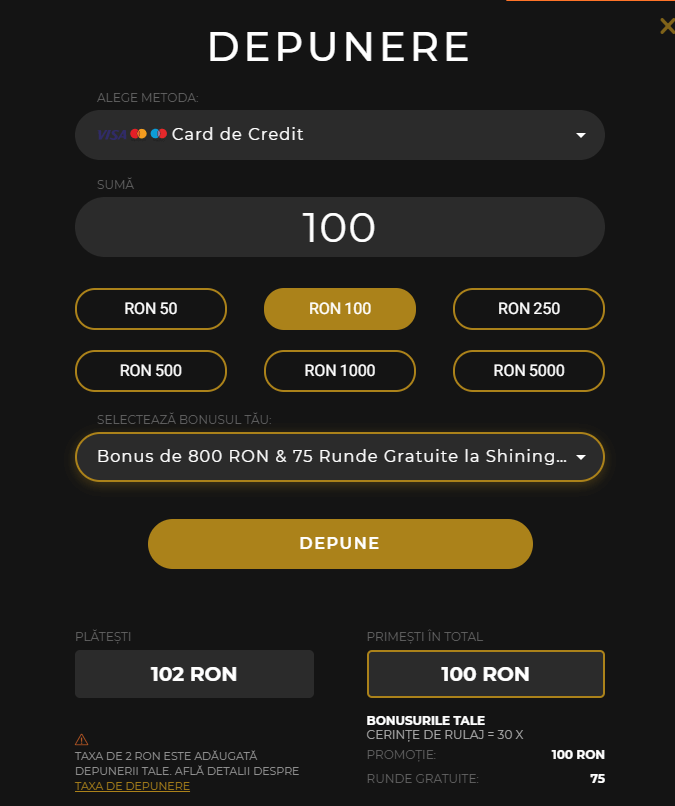Choose the RON 250 amount

click(x=528, y=309)
